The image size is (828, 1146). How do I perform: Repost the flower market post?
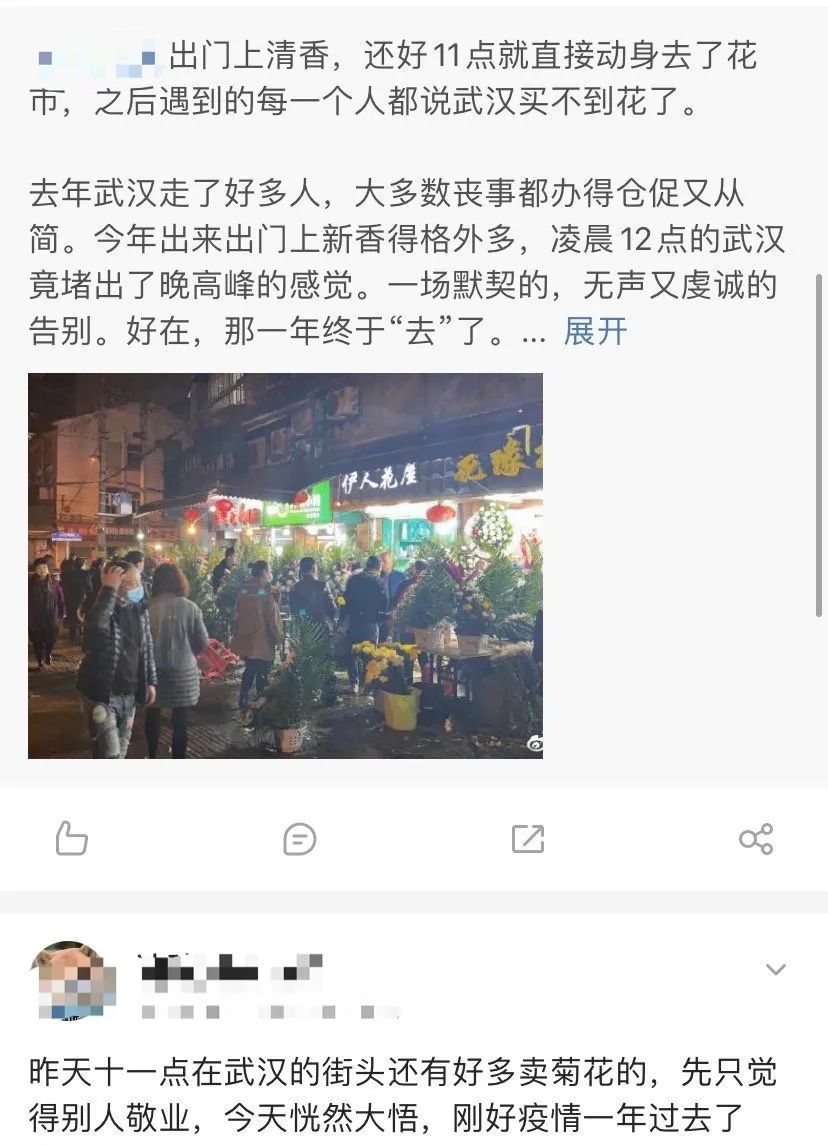[527, 838]
